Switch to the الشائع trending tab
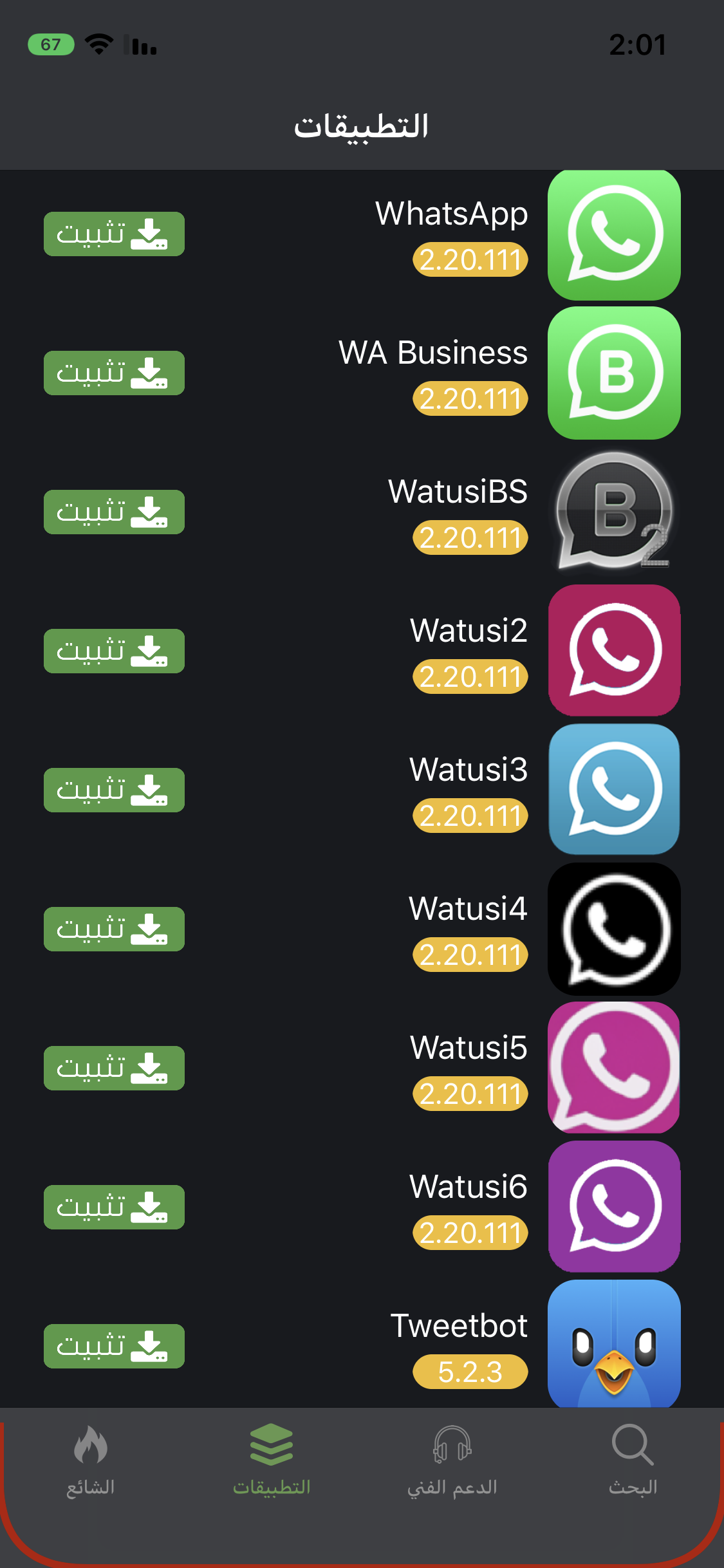The image size is (724, 1568). [x=91, y=1461]
